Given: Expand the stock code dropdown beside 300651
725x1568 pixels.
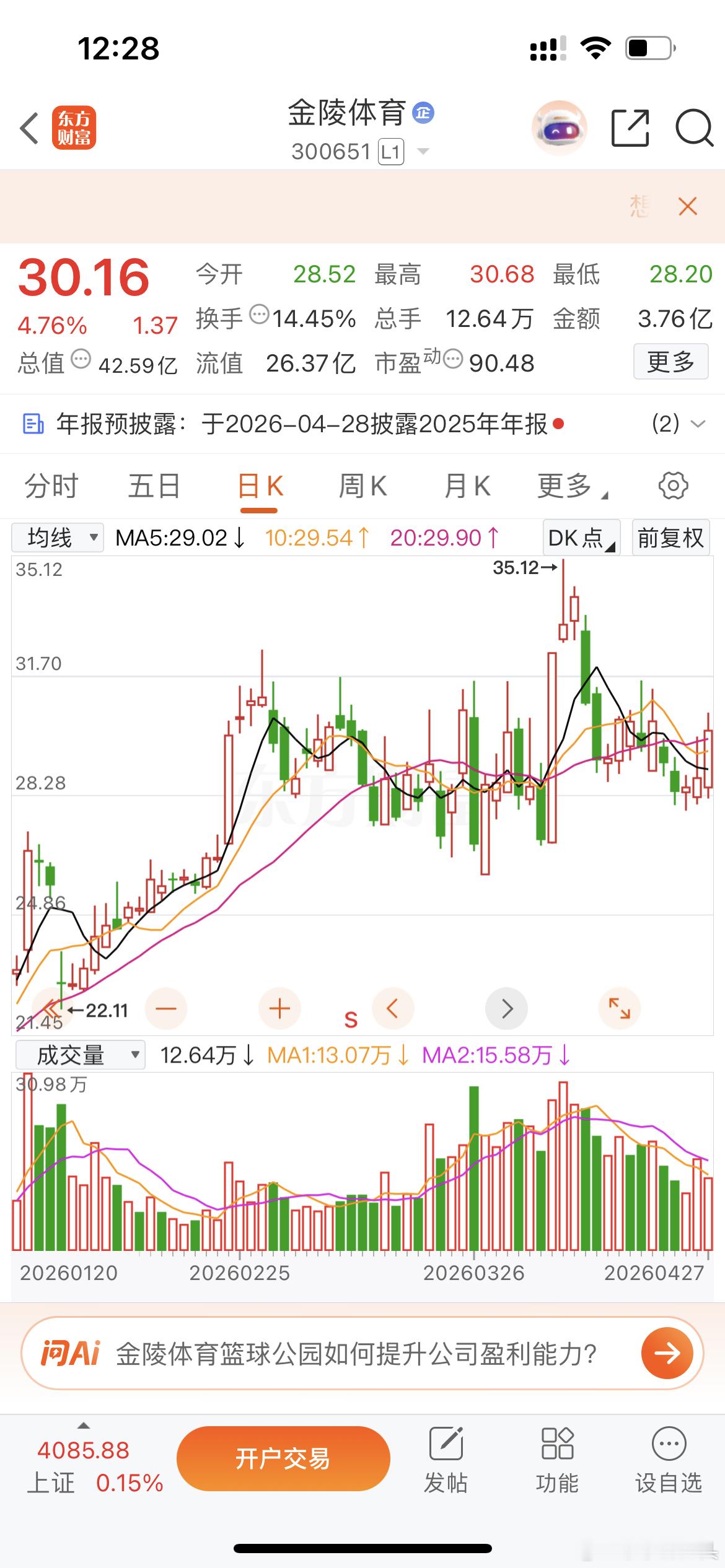Looking at the screenshot, I should [424, 150].
